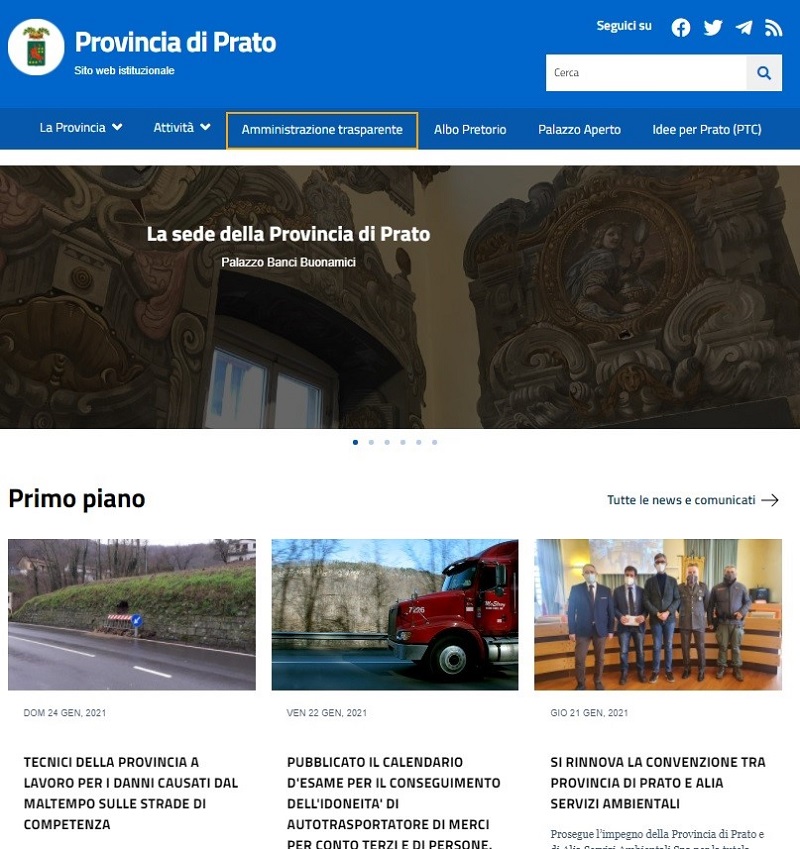Open Palazzo Aperto section
Screen dimensions: 800x849
coord(579,130)
